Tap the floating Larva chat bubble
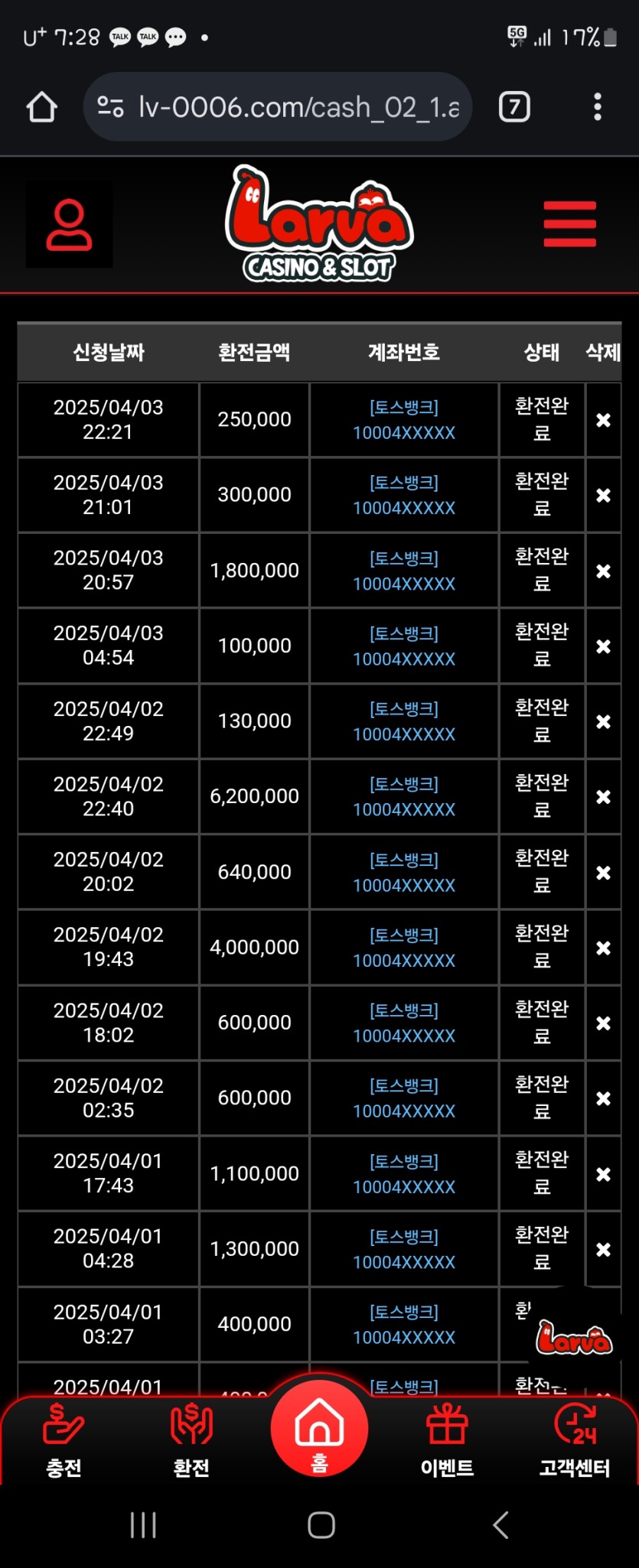The image size is (639, 1568). pyautogui.click(x=574, y=1339)
